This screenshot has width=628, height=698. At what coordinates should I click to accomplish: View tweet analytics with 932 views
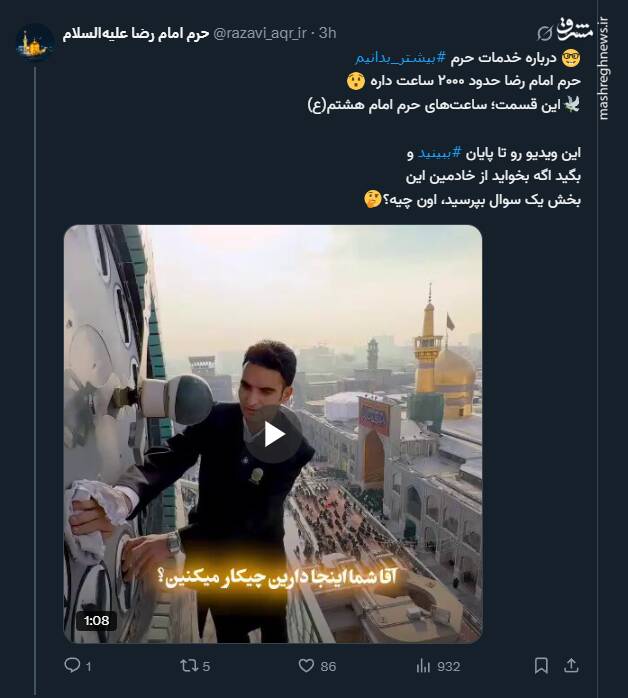[x=424, y=665]
